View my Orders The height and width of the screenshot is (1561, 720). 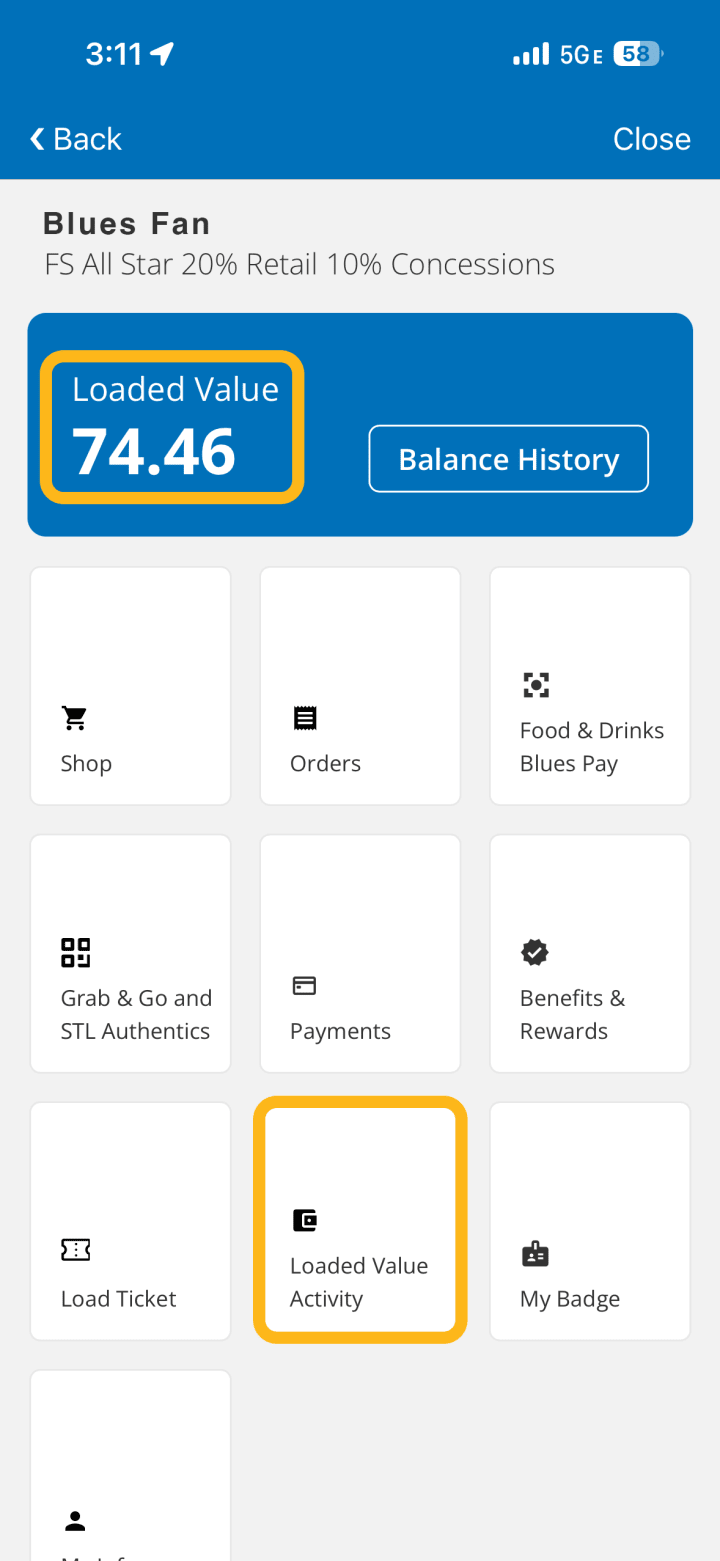click(360, 686)
